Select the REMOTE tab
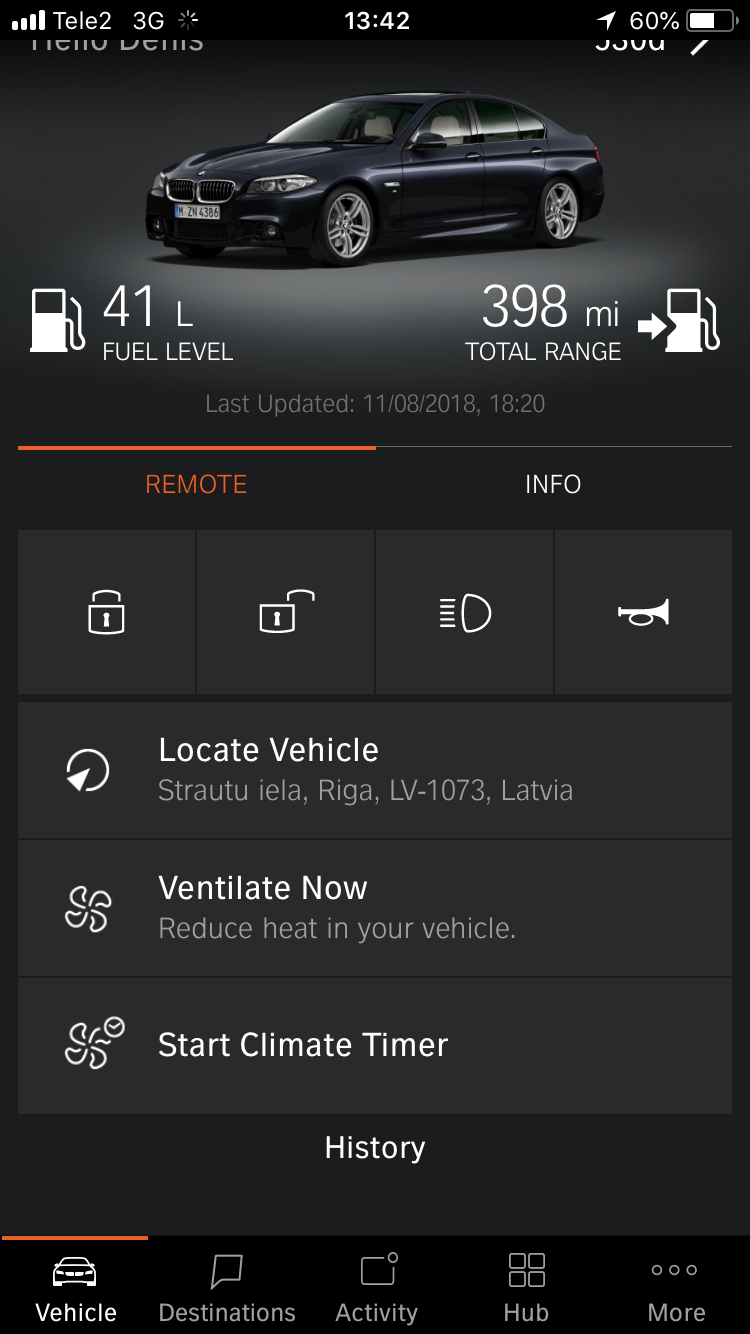Viewport: 750px width, 1334px height. click(x=196, y=484)
